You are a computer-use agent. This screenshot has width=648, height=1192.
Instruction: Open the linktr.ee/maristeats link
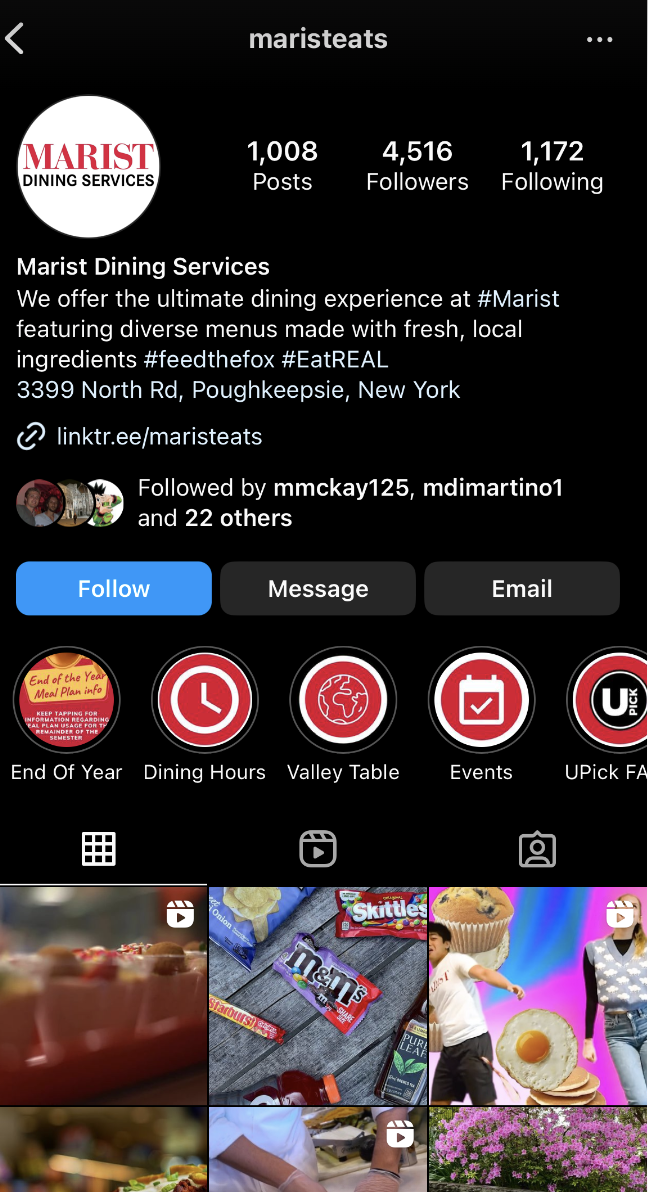tap(158, 436)
